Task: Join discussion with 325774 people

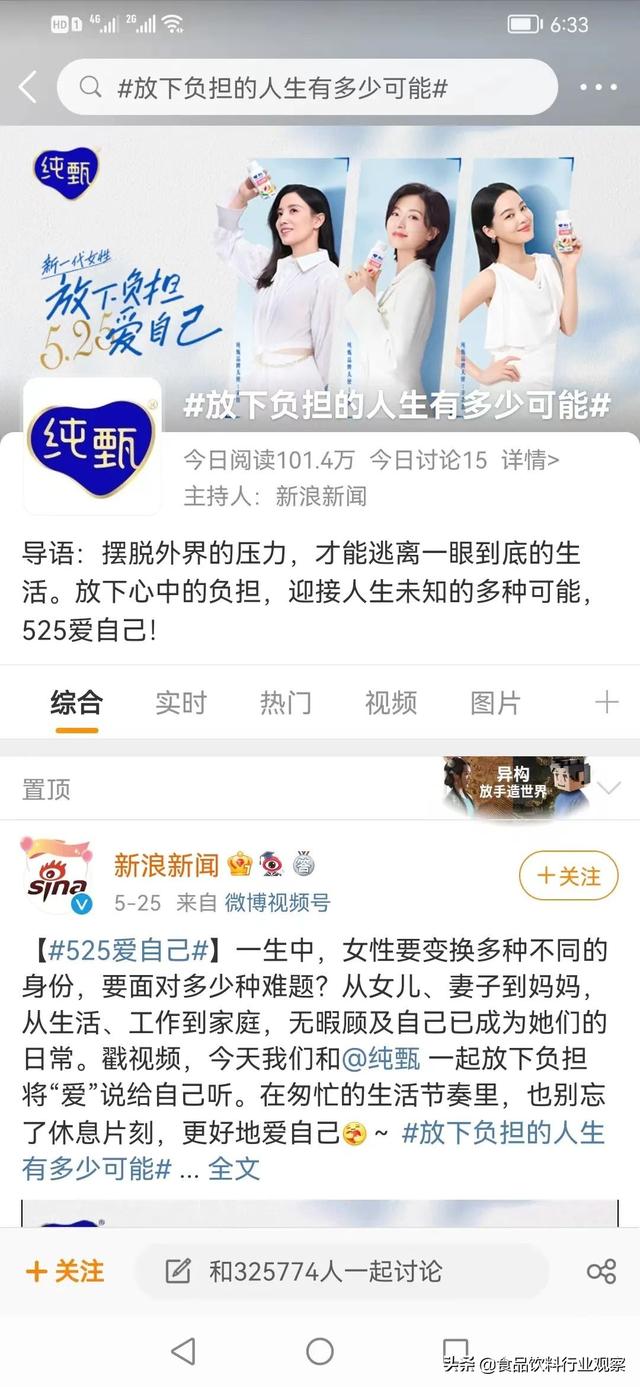Action: [325, 1271]
